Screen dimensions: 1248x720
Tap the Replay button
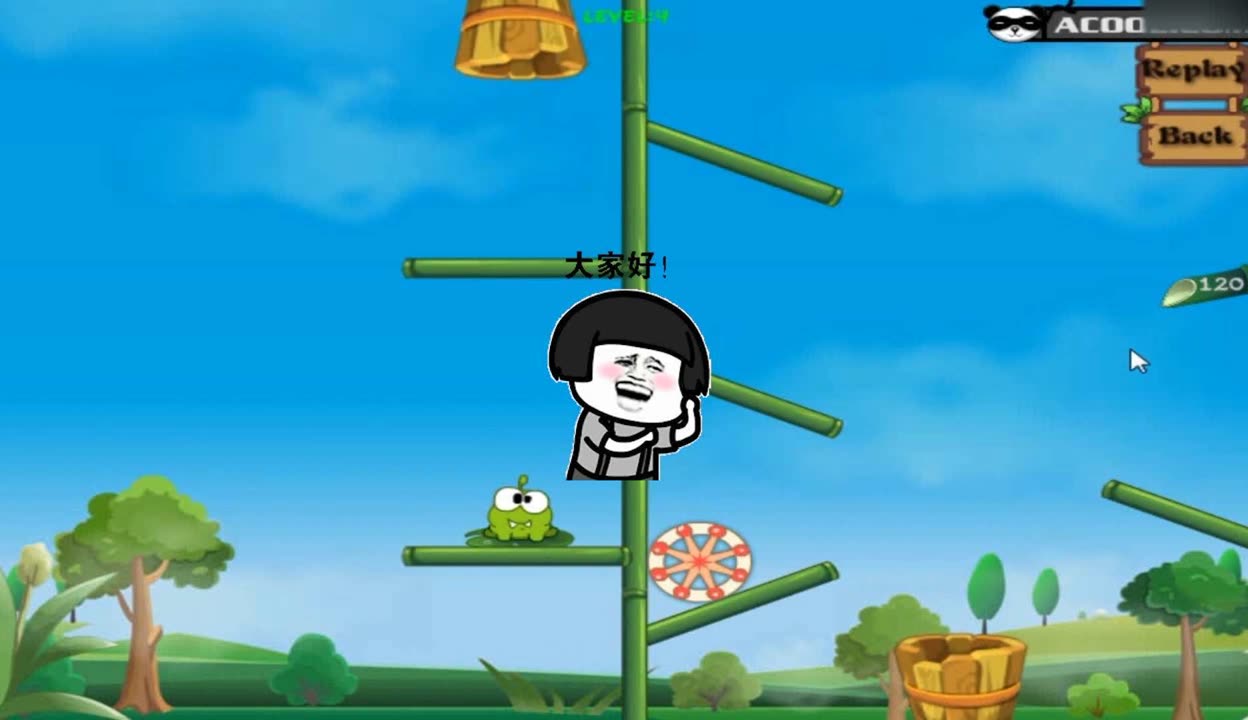[1193, 70]
